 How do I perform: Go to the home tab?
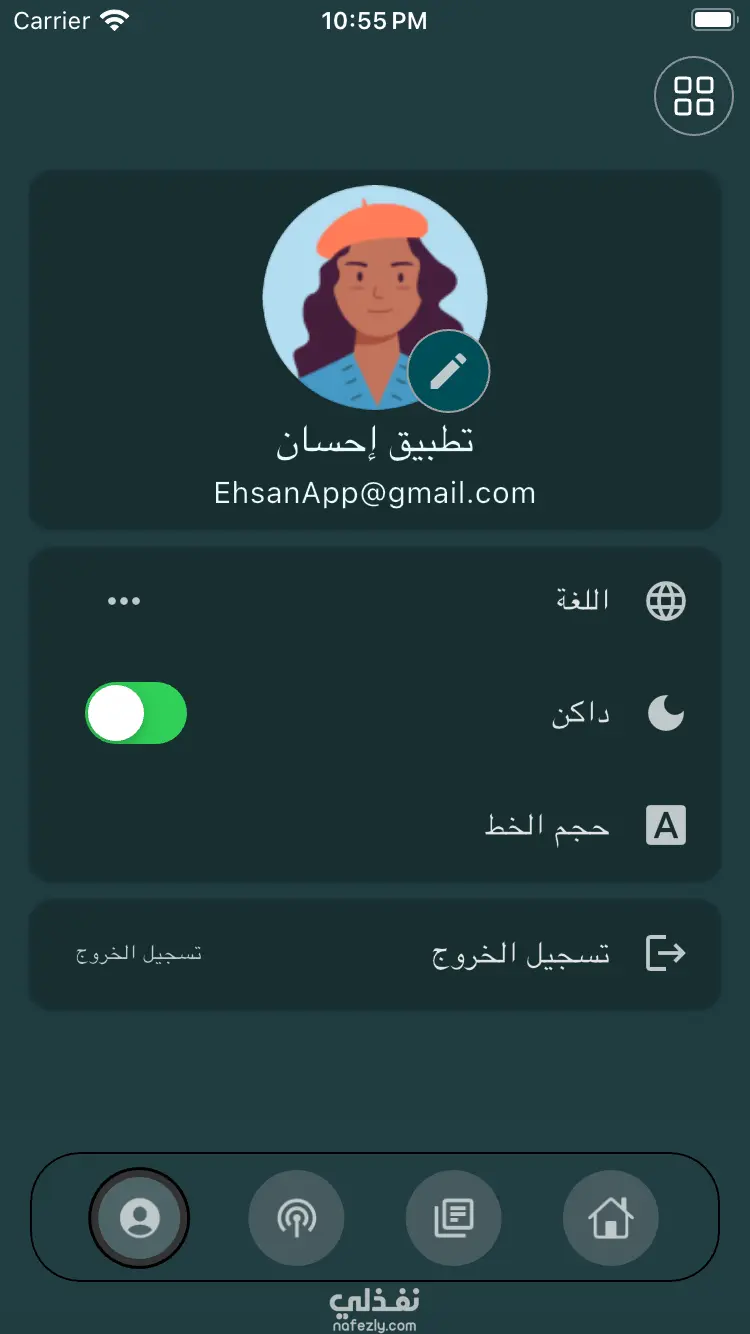[x=610, y=1218]
